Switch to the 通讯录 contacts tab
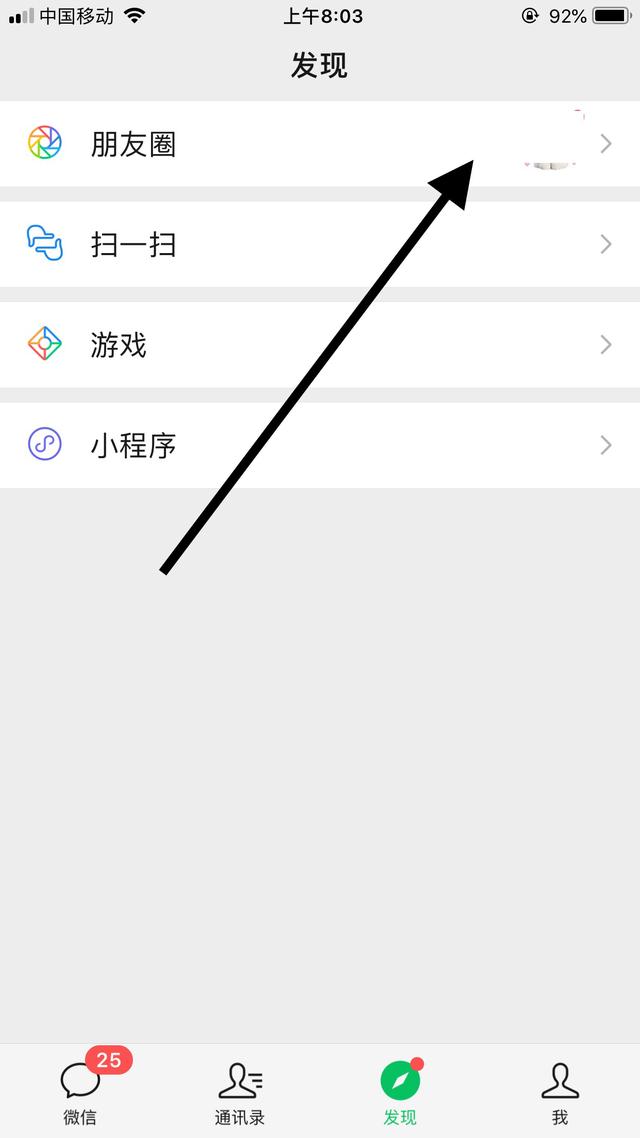Screen dimensions: 640x1138 point(240,1091)
